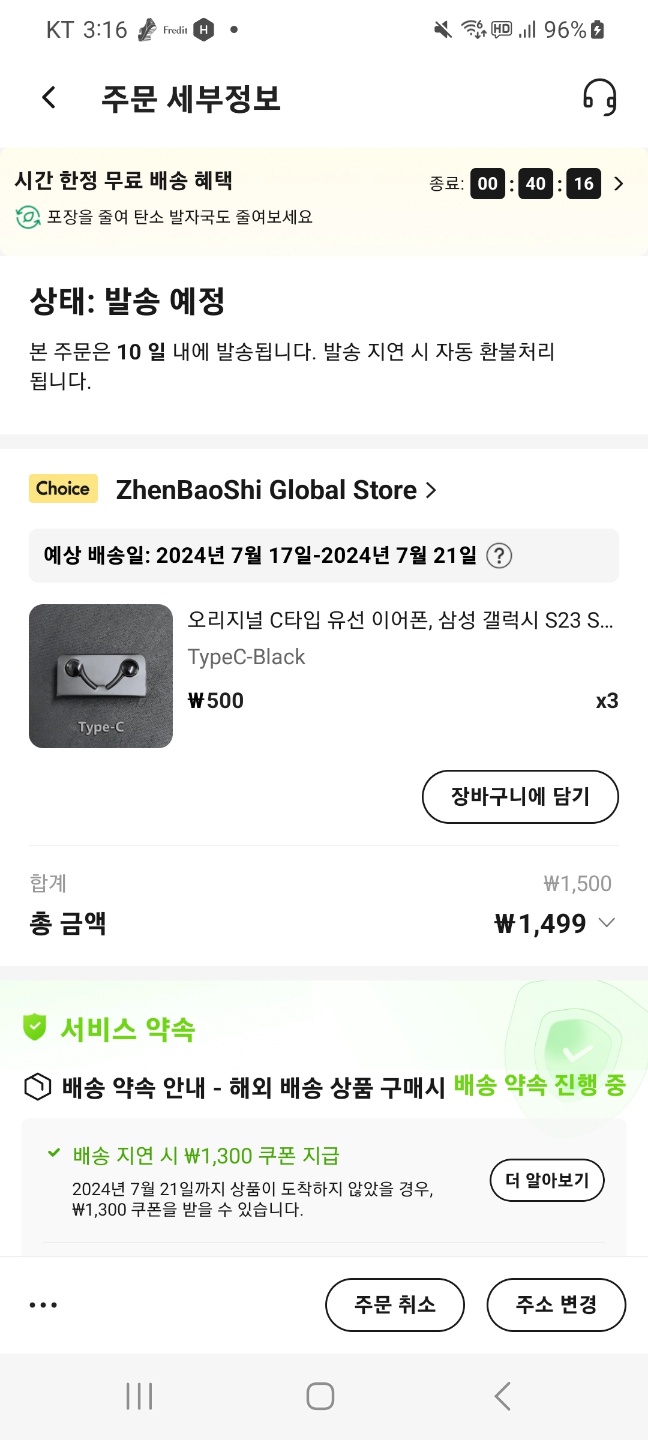Open the three-dot more options menu
The image size is (648, 1440).
tap(44, 1305)
